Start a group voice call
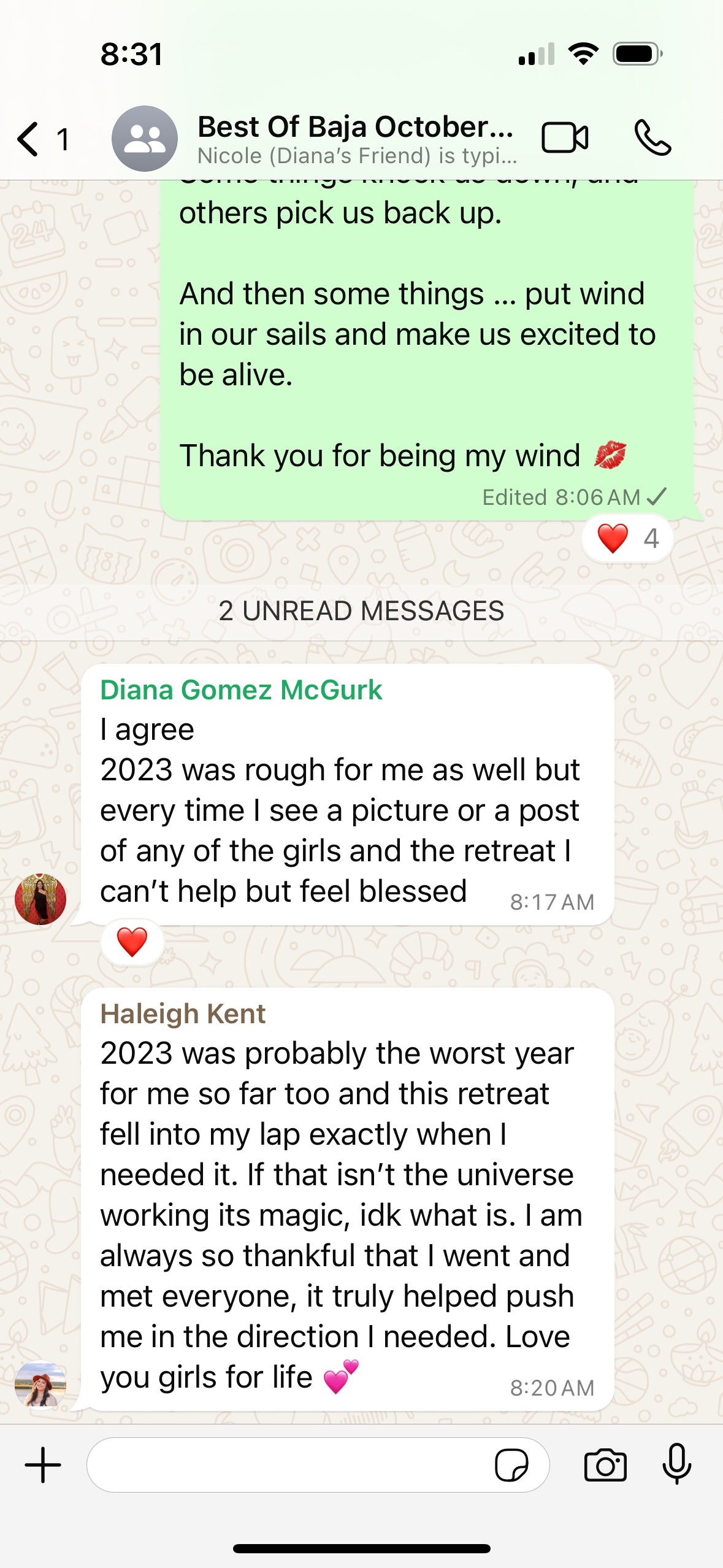Image resolution: width=723 pixels, height=1568 pixels. pos(652,137)
